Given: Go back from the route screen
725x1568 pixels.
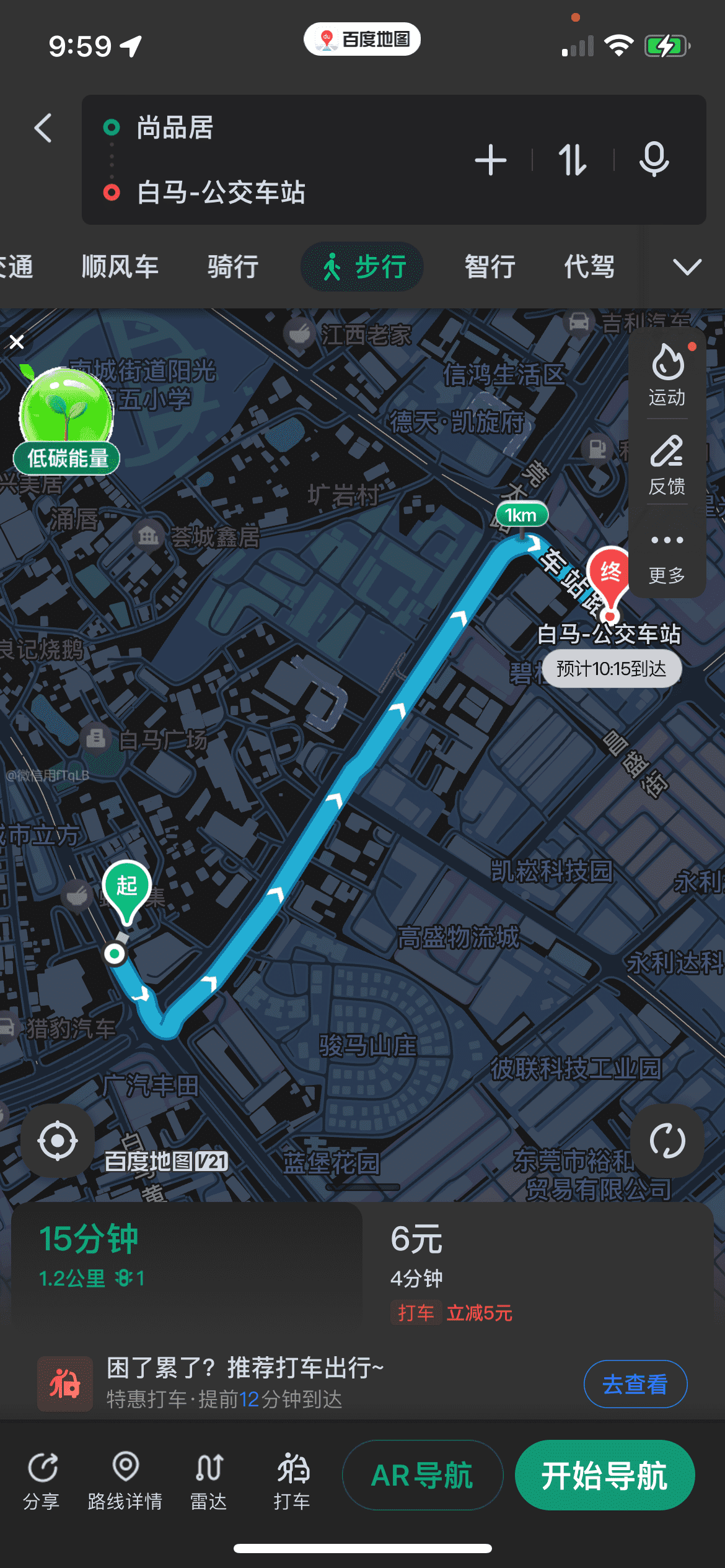Looking at the screenshot, I should click(43, 128).
